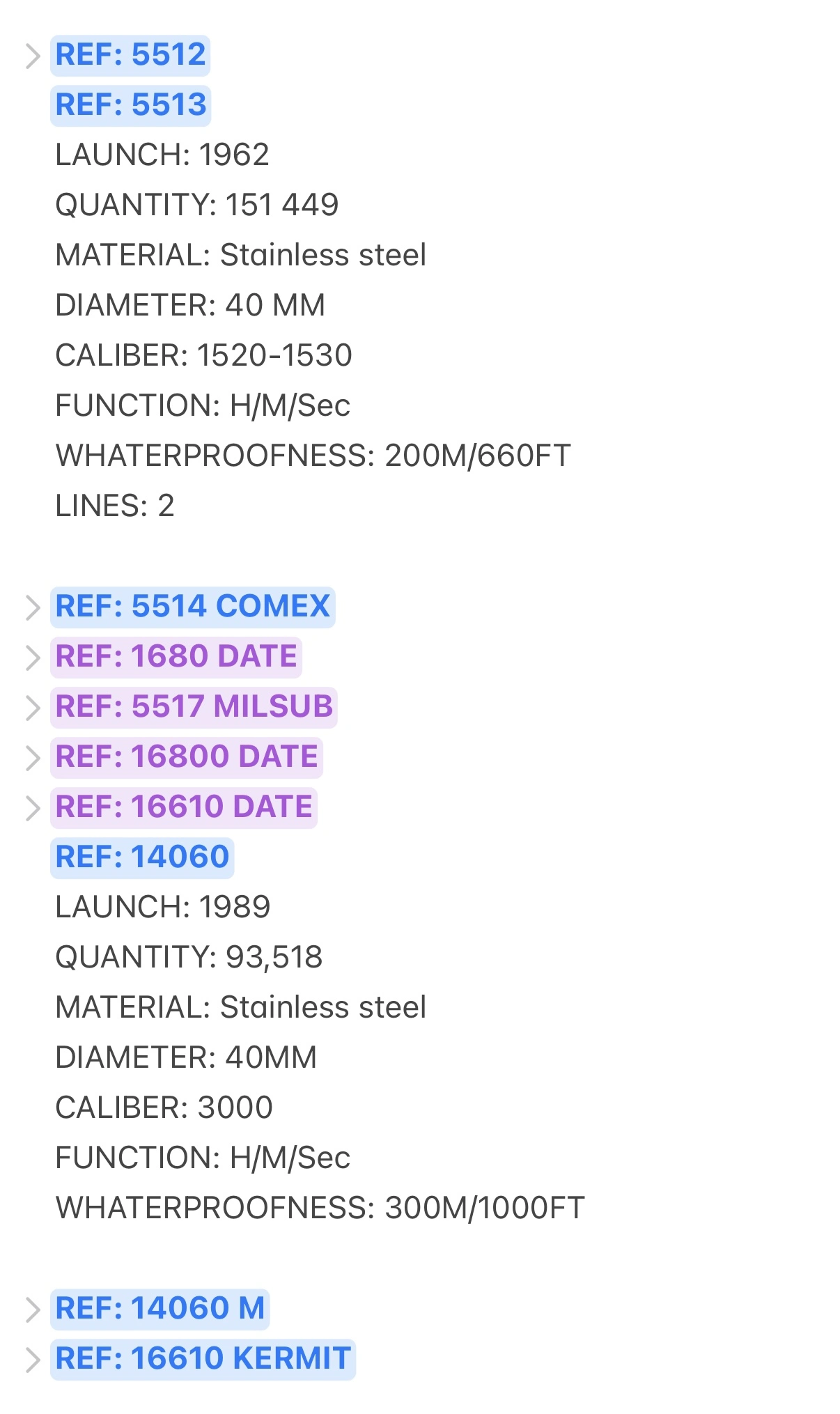This screenshot has width=840, height=1414.
Task: Expand the REF: 5517 MILSUB section
Action: [32, 708]
